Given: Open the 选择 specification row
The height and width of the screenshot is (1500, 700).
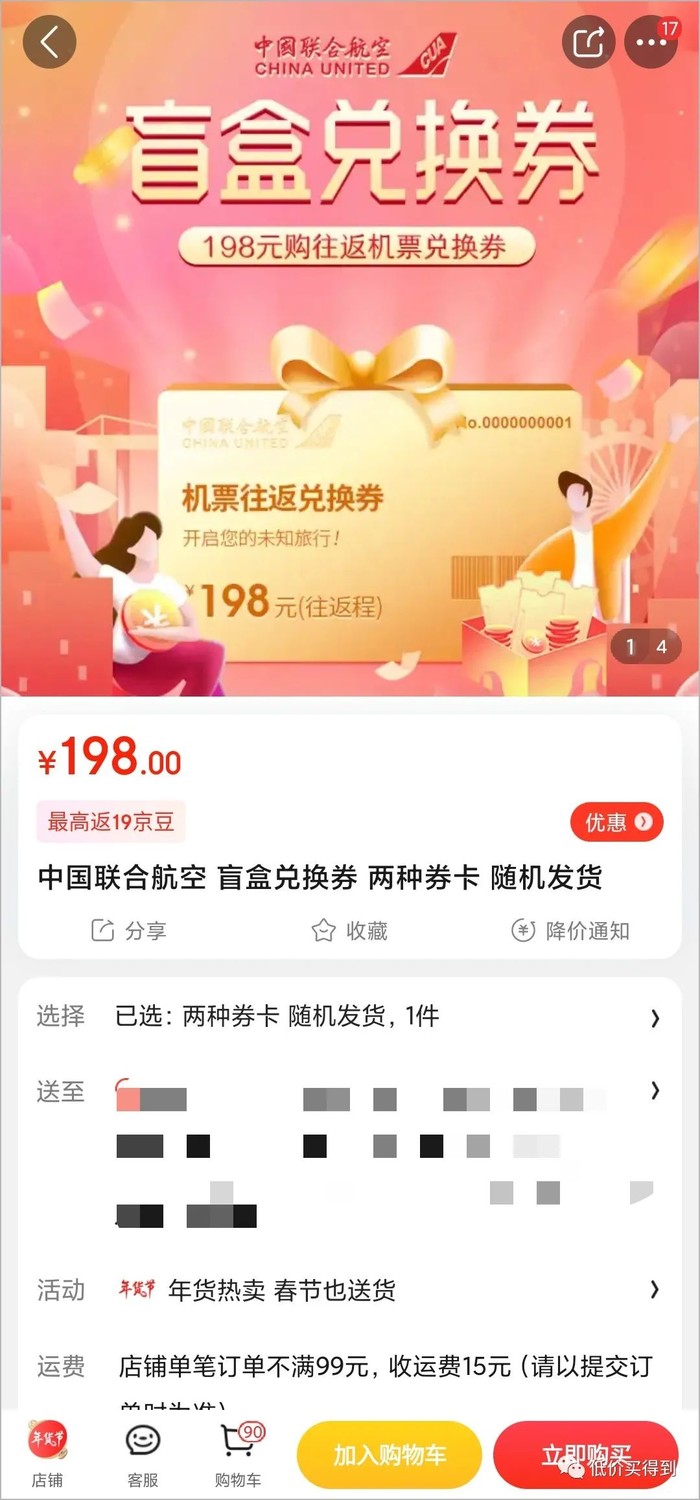Looking at the screenshot, I should [x=350, y=1018].
